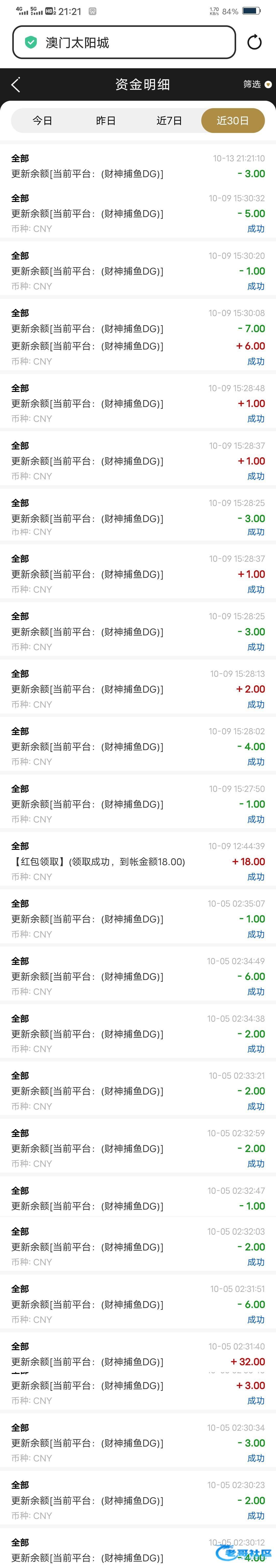Screen dimensions: 276x1568
Task: Show records for 近7日
Action: tap(169, 120)
